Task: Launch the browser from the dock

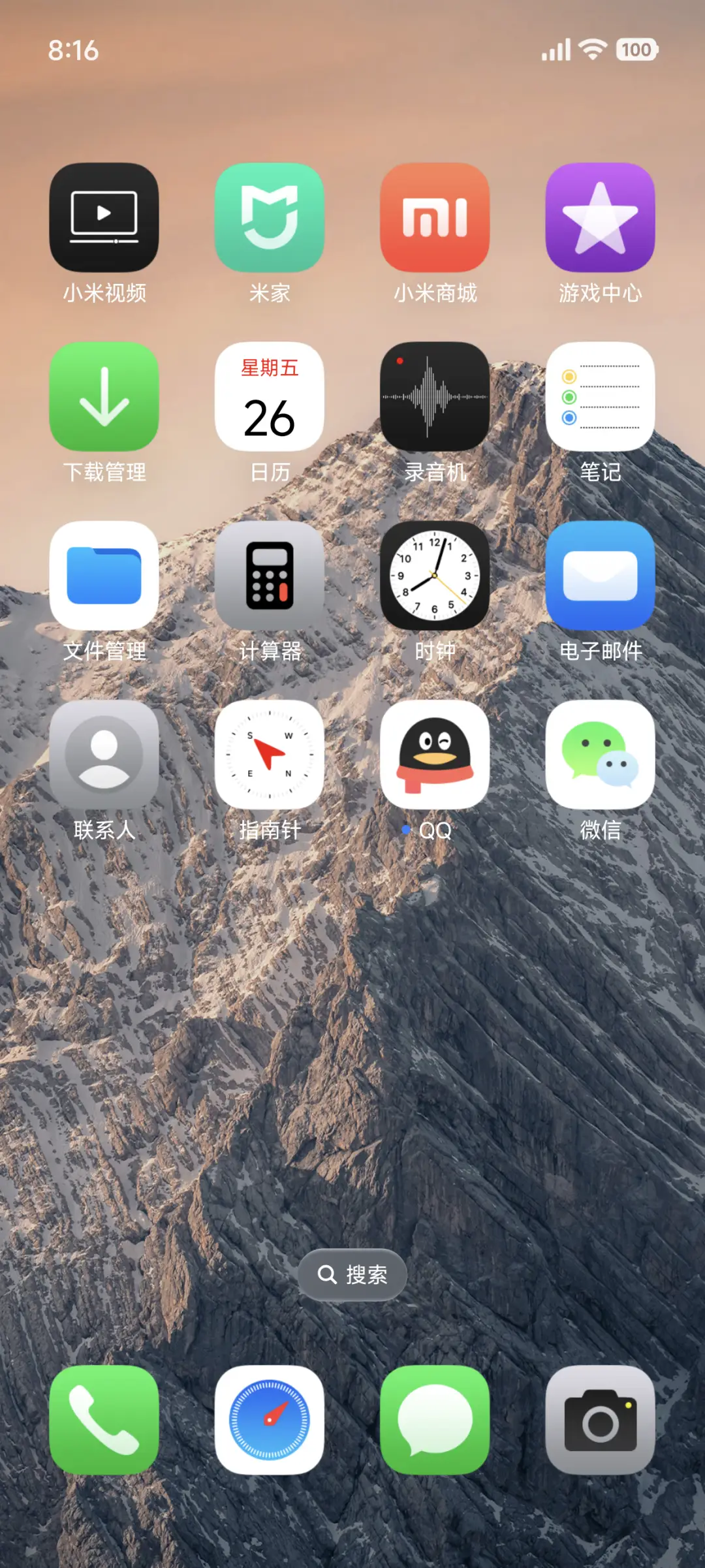Action: click(x=270, y=1420)
